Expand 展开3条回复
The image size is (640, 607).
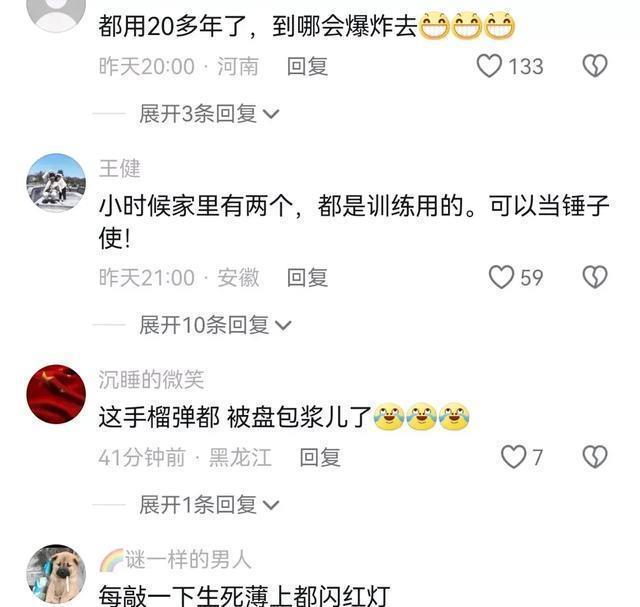(x=209, y=113)
